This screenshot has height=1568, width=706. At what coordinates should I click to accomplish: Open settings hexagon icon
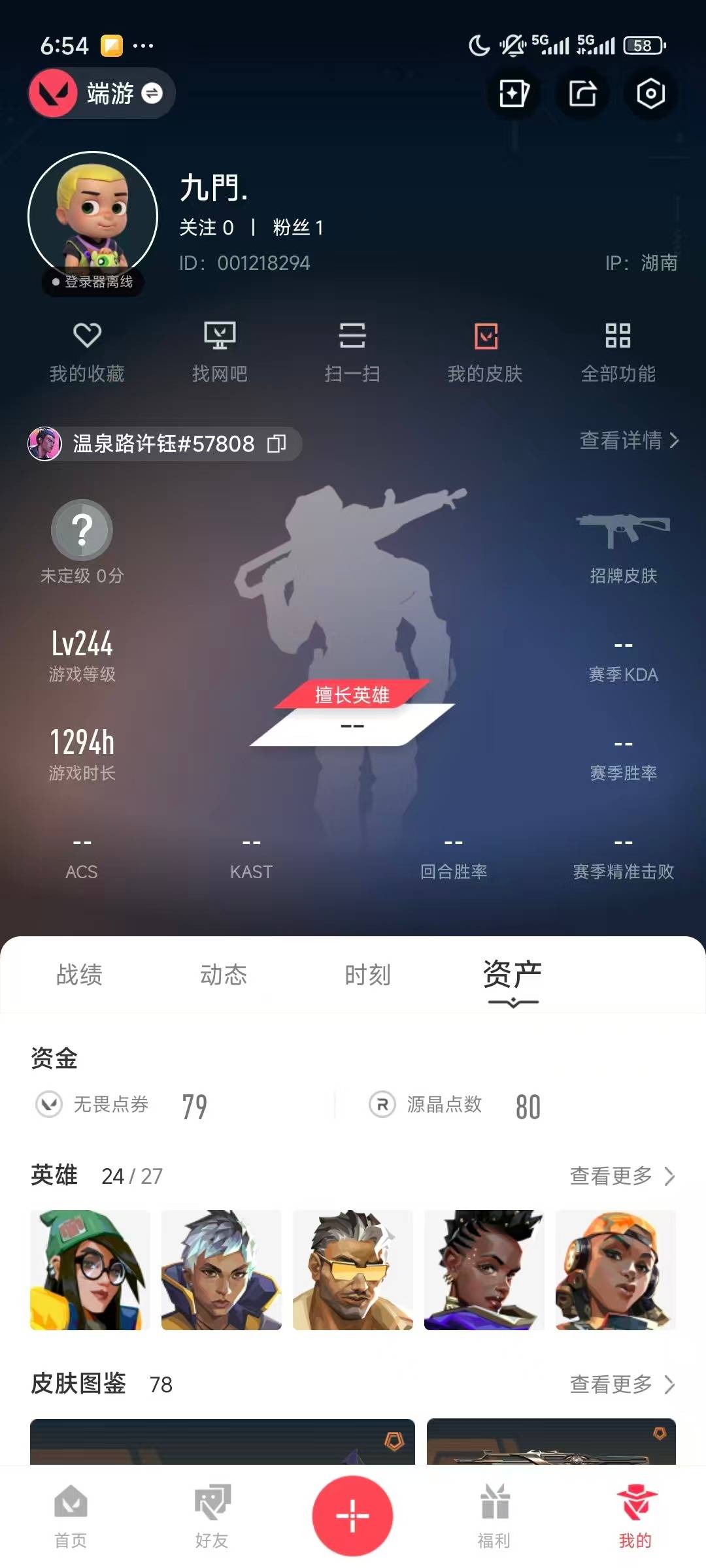coord(650,93)
